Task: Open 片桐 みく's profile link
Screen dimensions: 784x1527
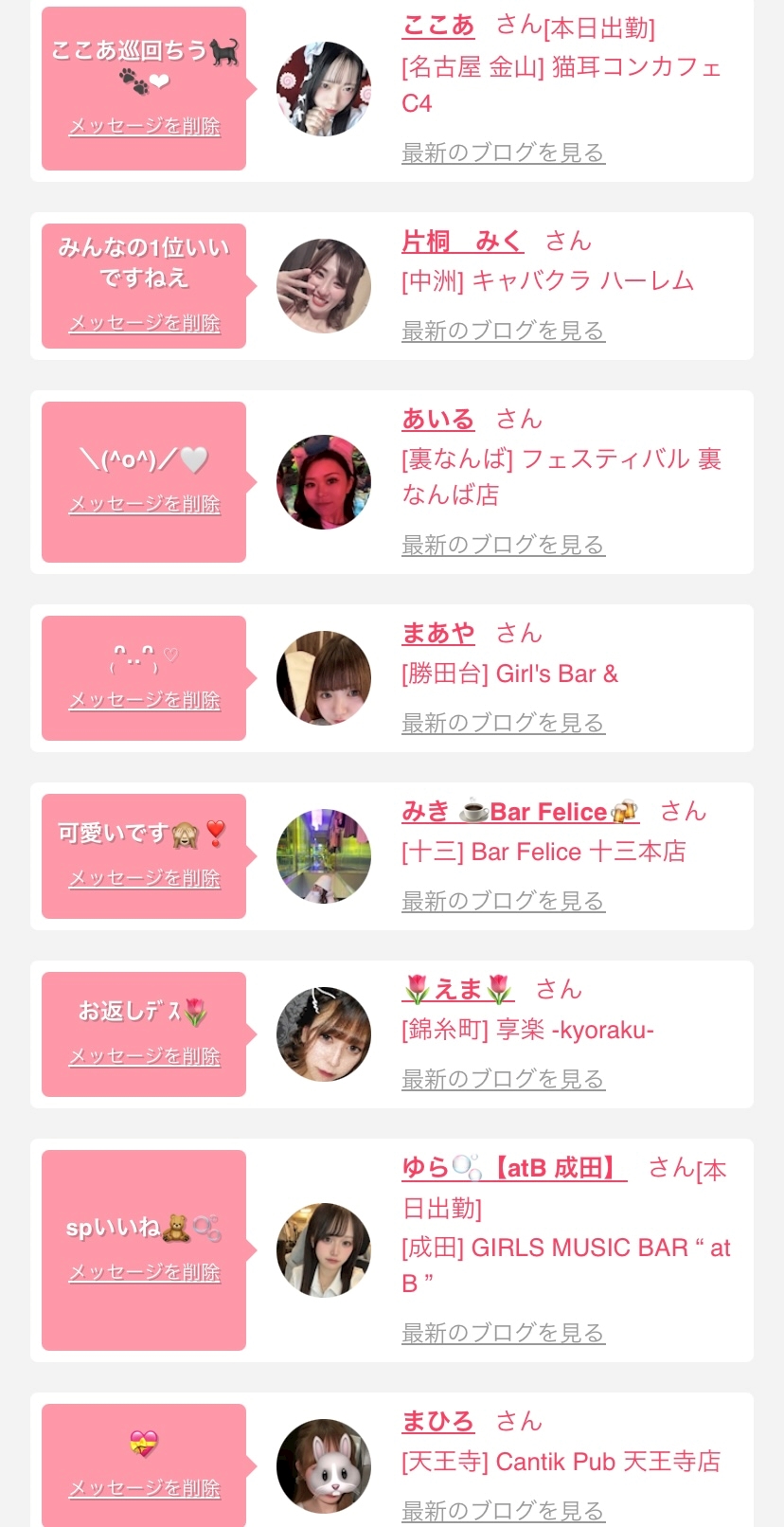Action: click(x=462, y=243)
